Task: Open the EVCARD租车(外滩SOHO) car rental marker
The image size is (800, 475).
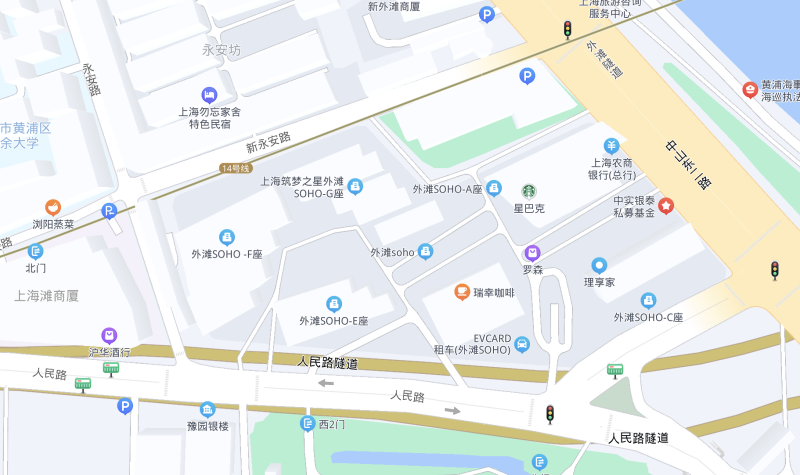Action: [x=522, y=344]
